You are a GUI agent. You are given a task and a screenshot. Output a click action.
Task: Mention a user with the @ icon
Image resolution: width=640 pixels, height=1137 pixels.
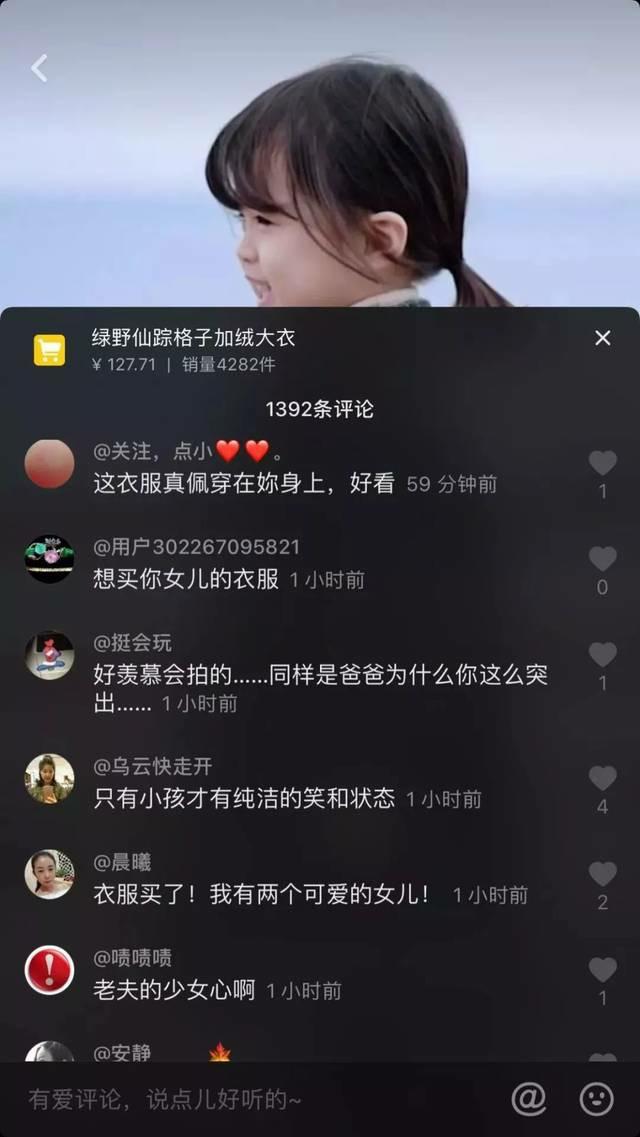tap(529, 1099)
